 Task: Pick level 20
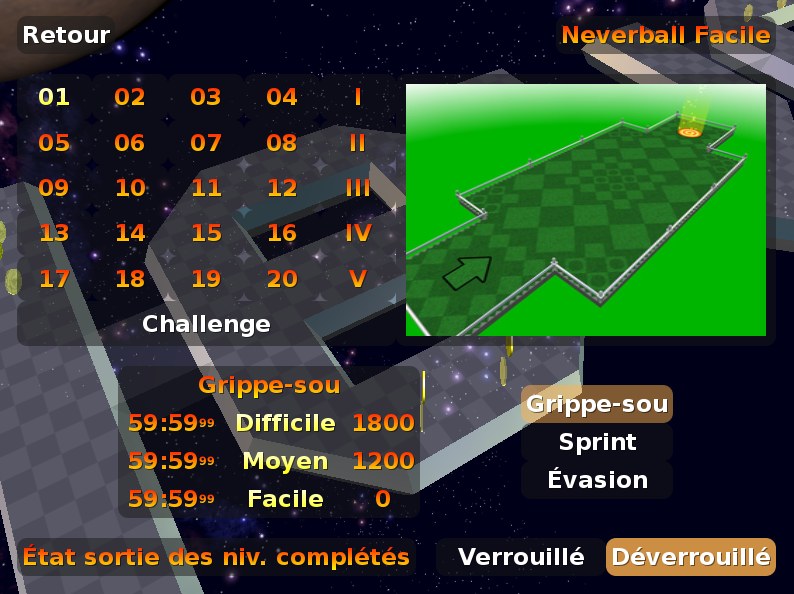point(282,278)
